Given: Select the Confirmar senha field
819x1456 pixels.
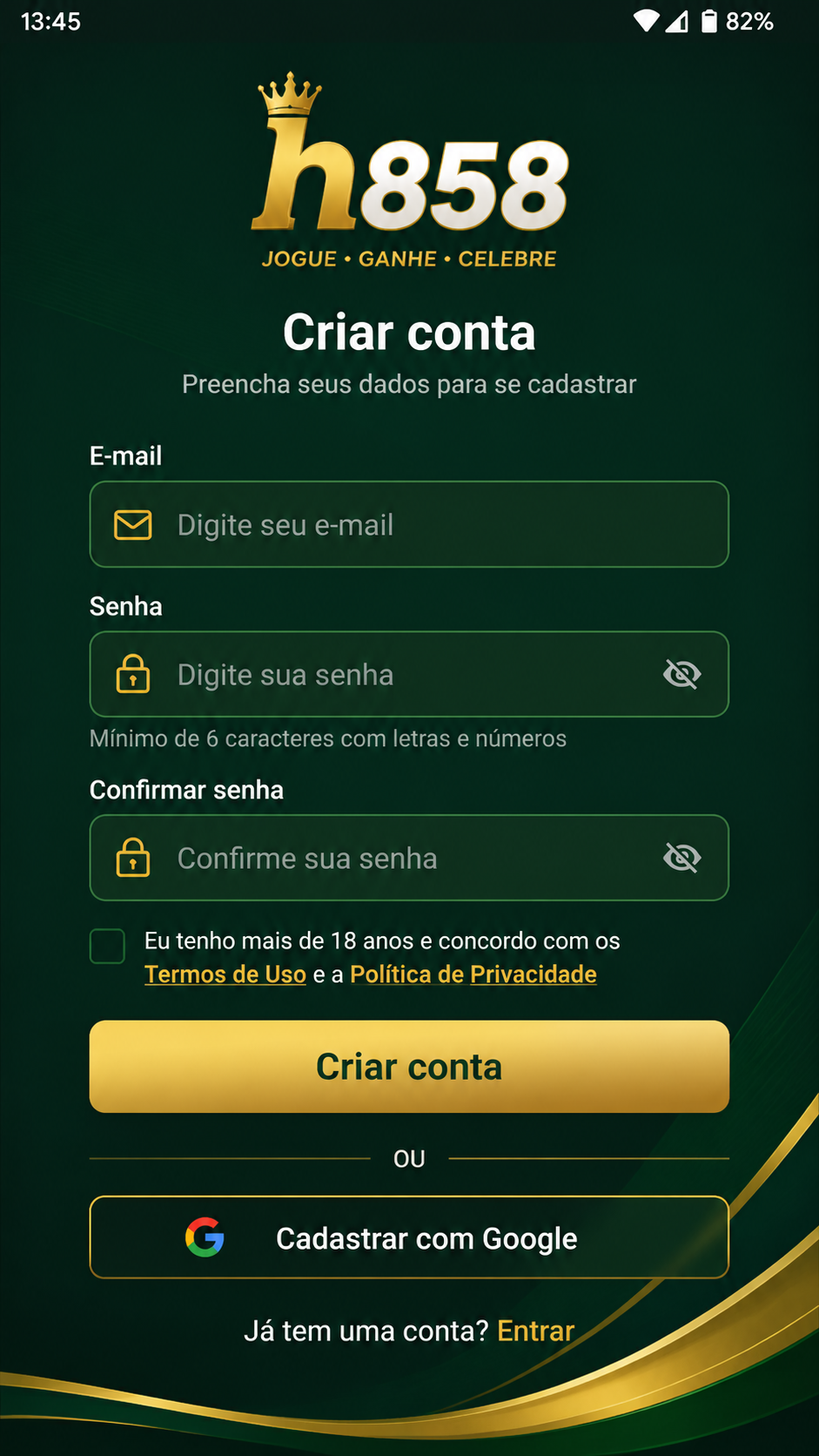Looking at the screenshot, I should (x=409, y=858).
